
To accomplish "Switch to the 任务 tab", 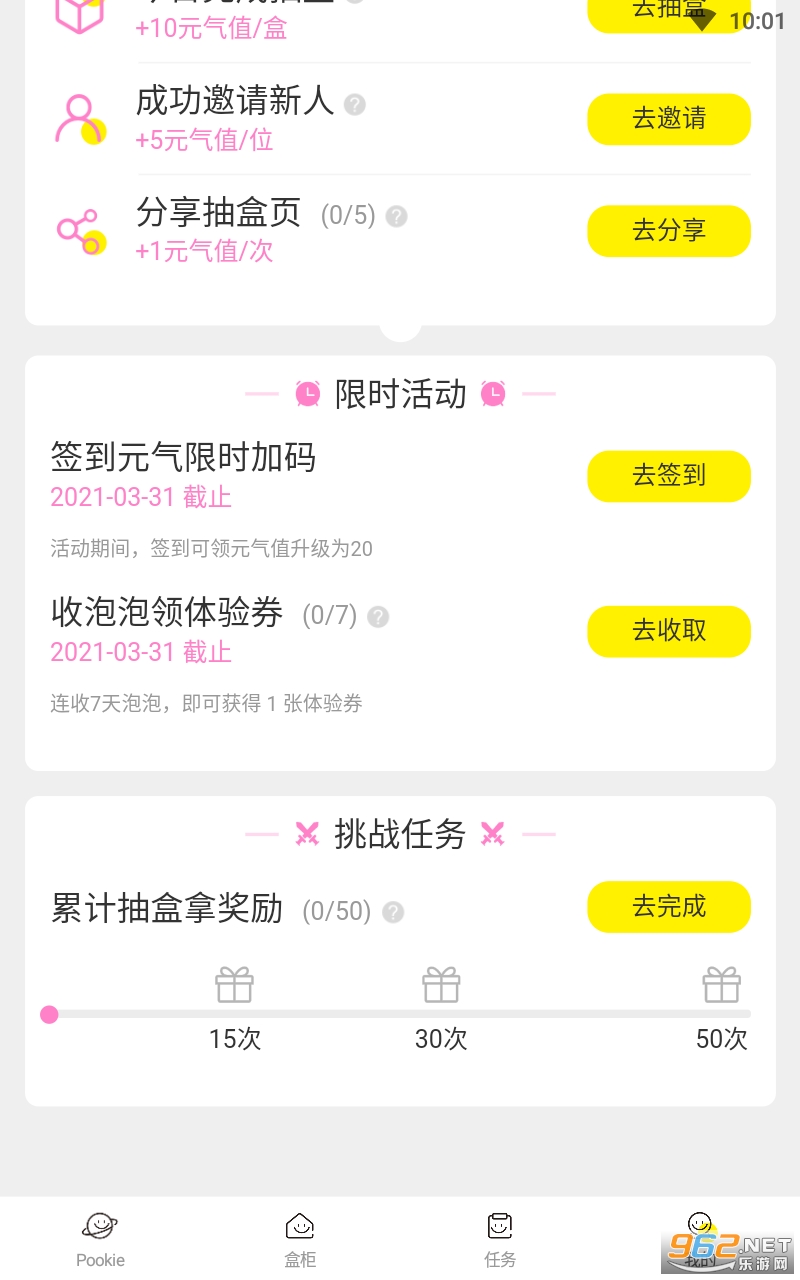I will click(500, 1238).
